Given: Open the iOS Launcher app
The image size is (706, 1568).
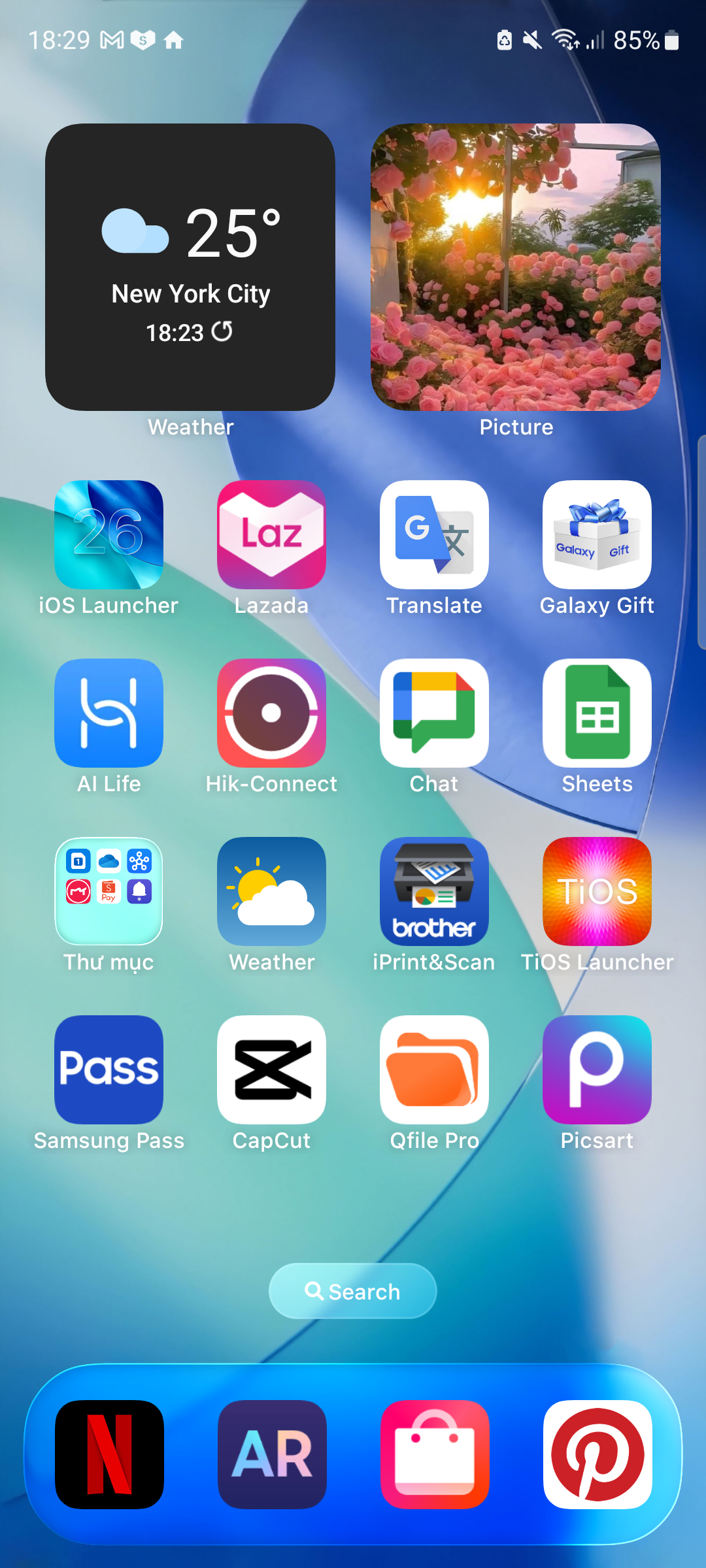Looking at the screenshot, I should click(108, 534).
